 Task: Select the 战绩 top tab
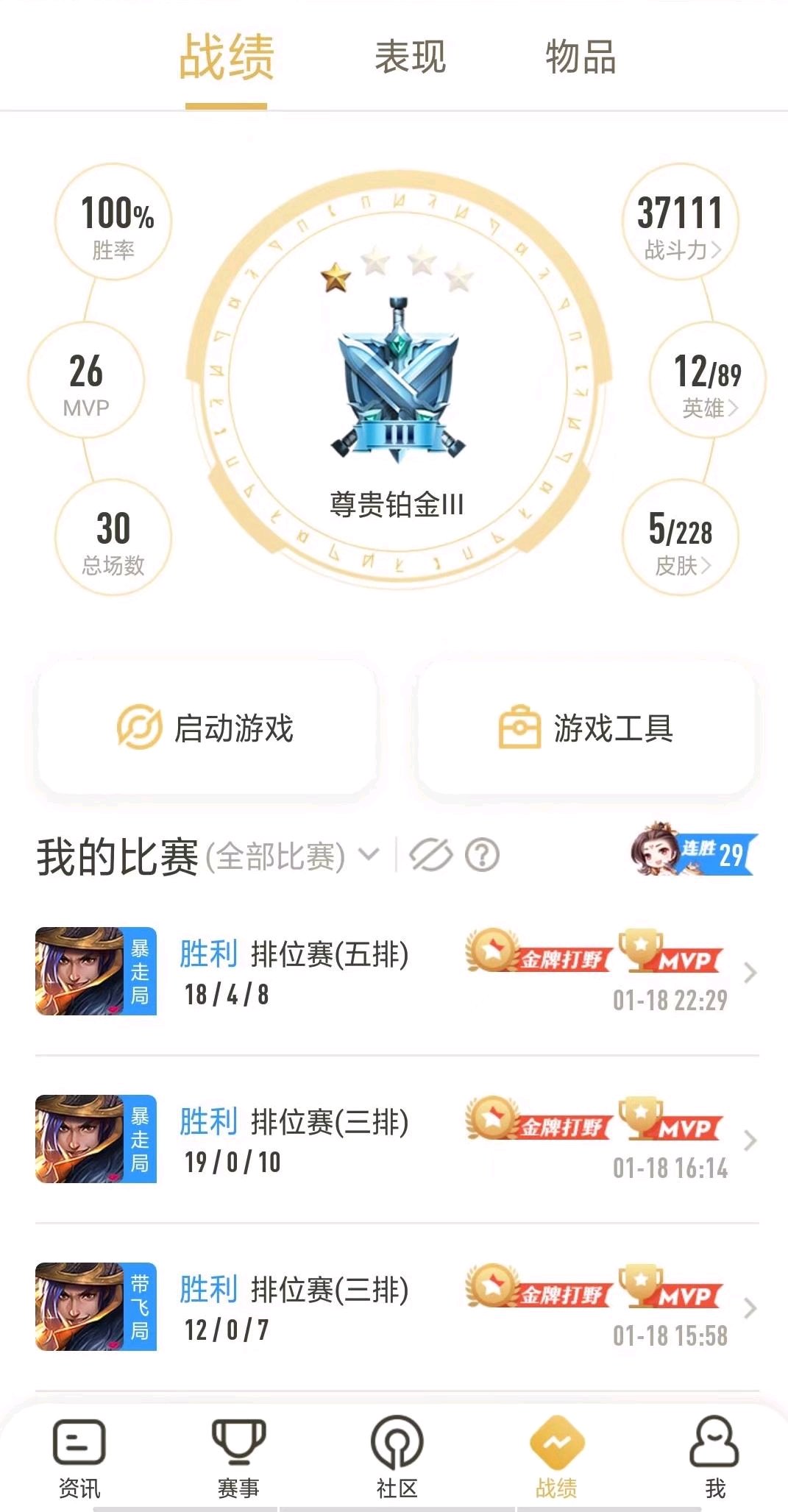(x=227, y=57)
